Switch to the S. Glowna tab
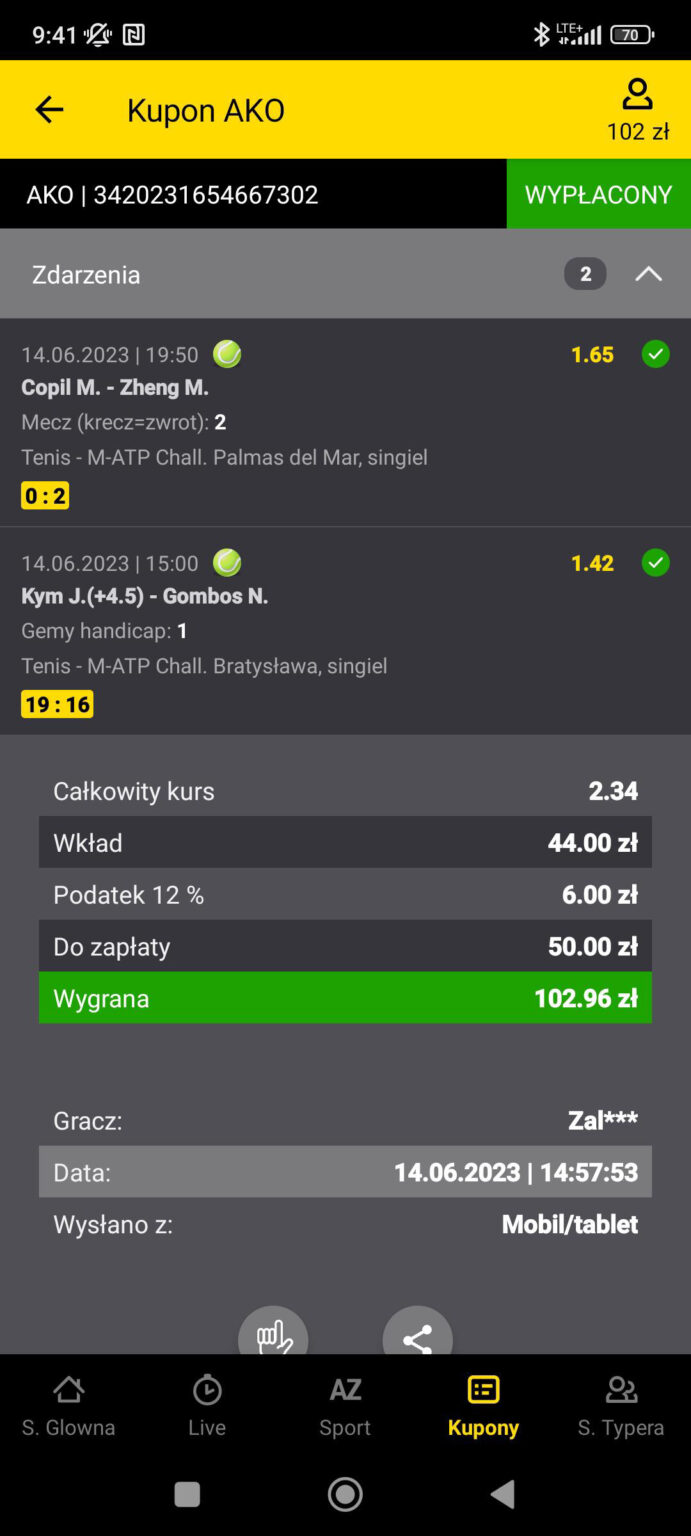Image resolution: width=691 pixels, height=1536 pixels. click(69, 1406)
